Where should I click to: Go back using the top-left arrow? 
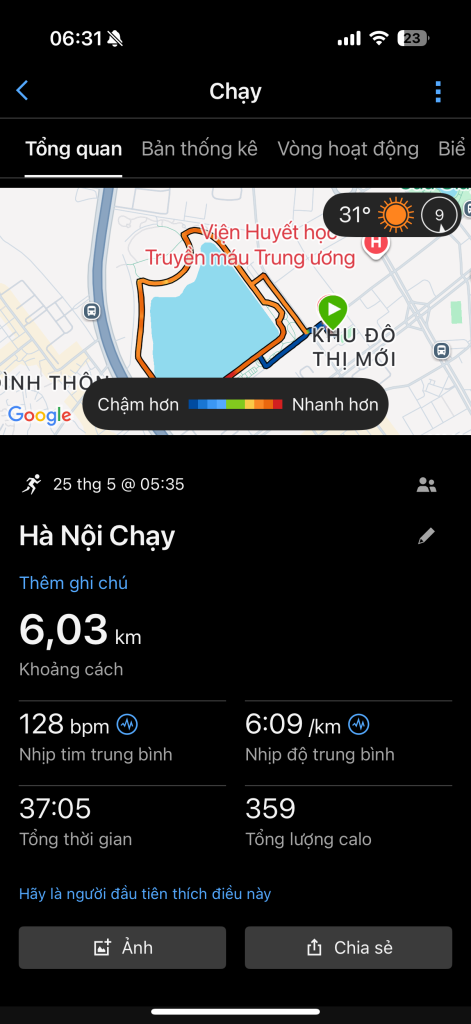coord(22,90)
